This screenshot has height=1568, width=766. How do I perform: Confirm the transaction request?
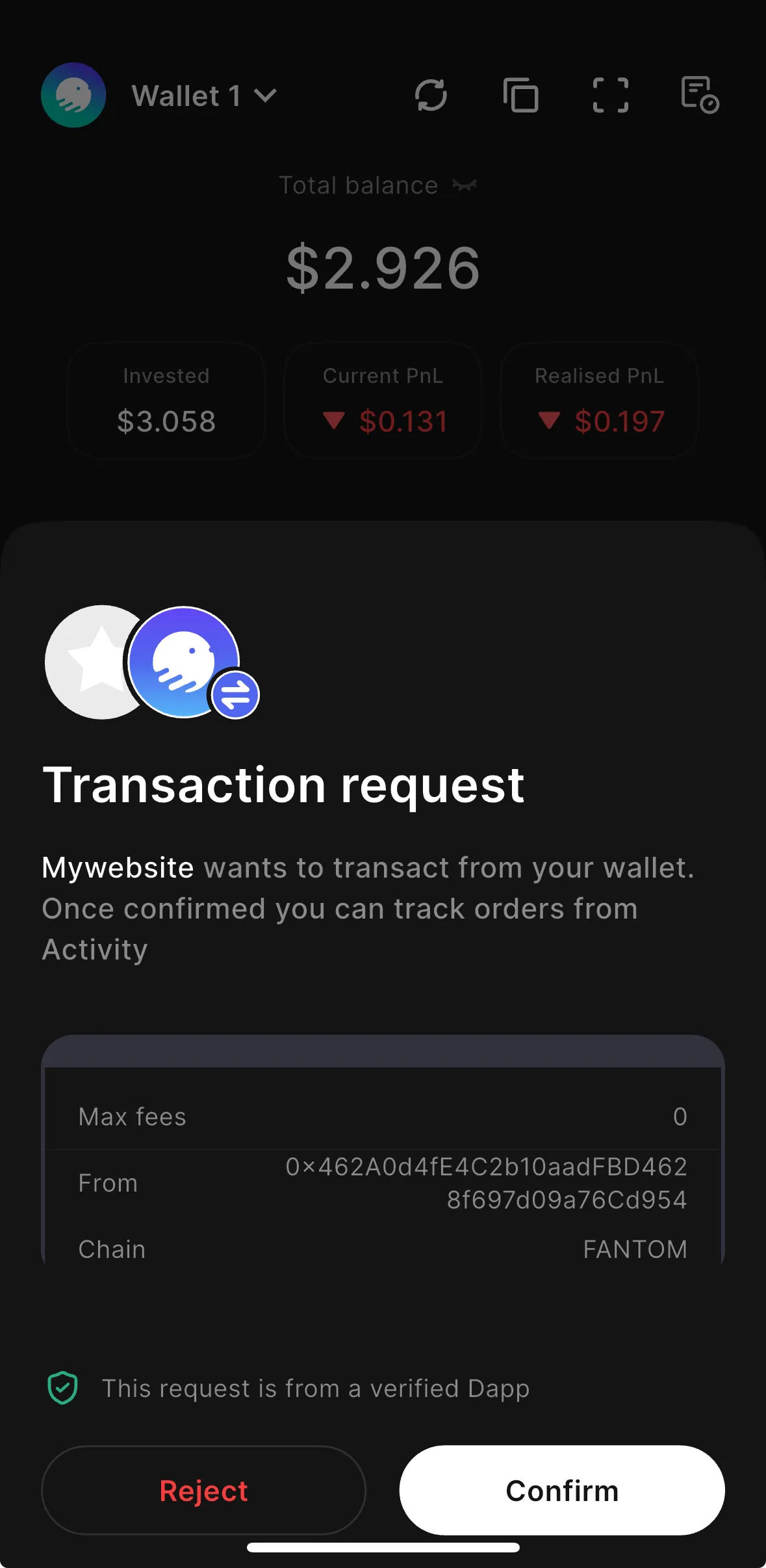point(562,1490)
